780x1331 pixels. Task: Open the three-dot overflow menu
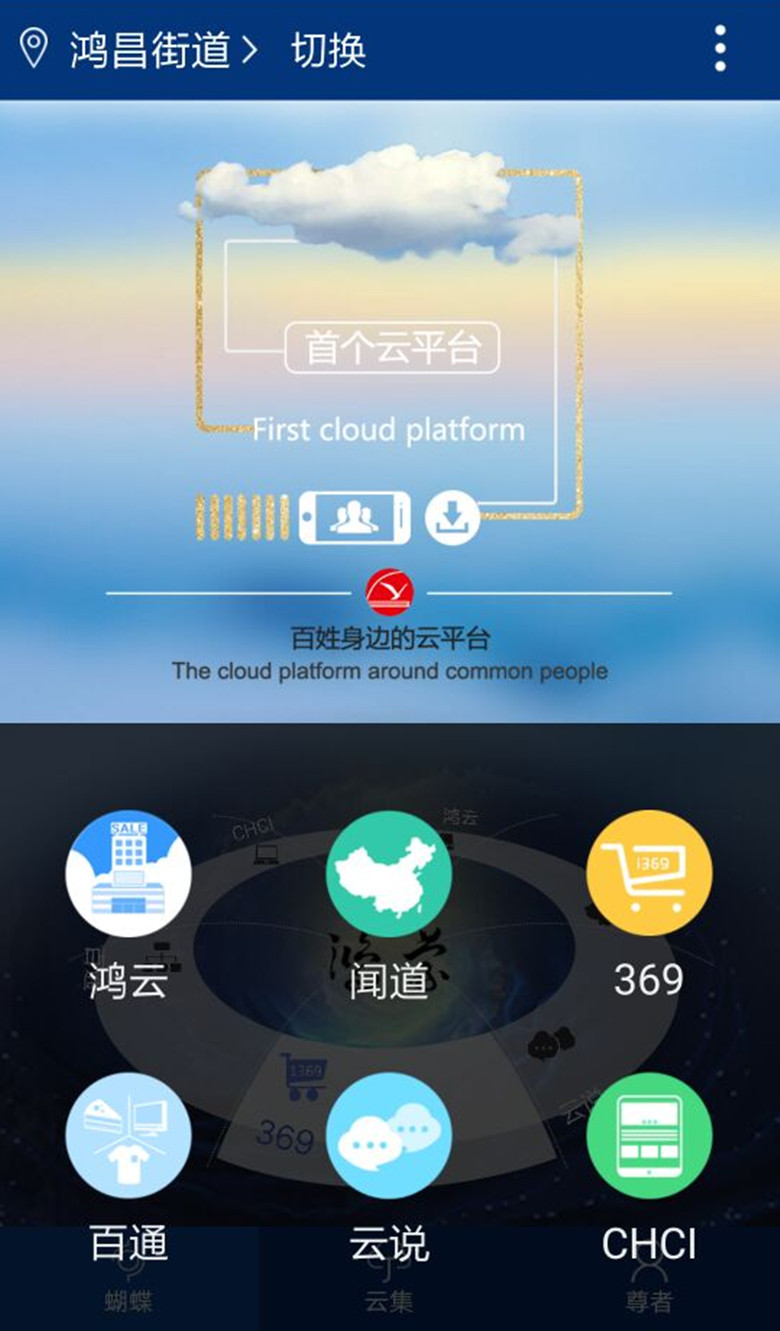[x=720, y=49]
